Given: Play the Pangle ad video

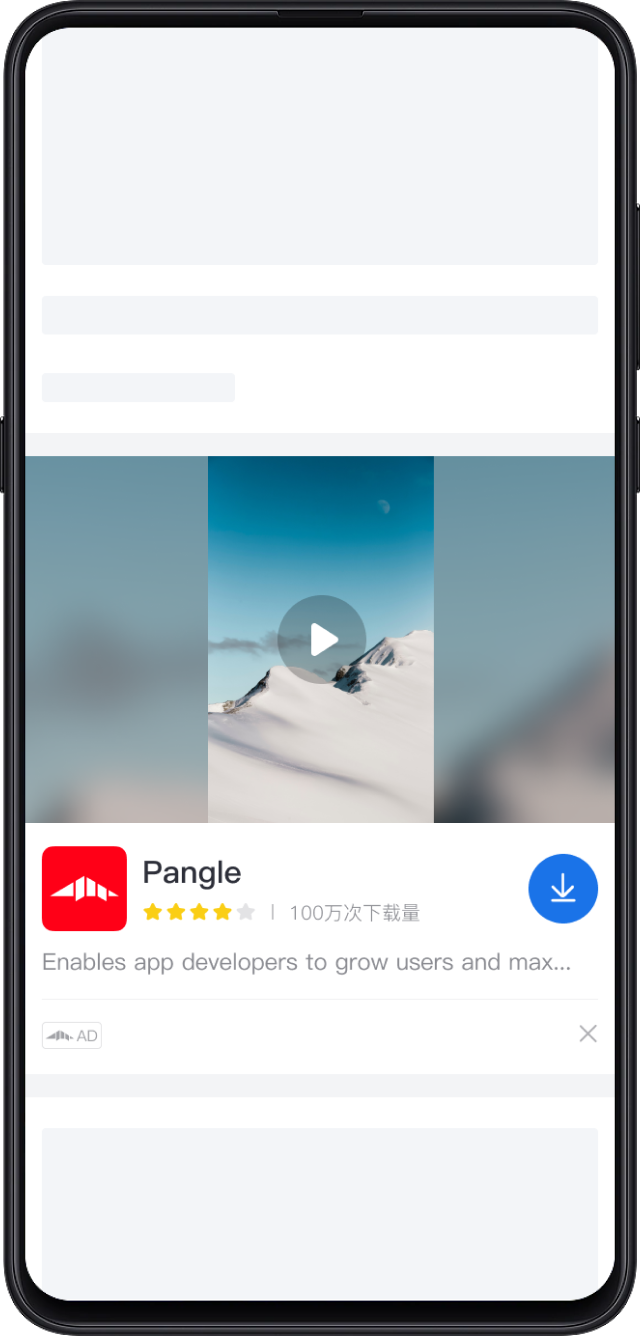Looking at the screenshot, I should click(x=321, y=639).
